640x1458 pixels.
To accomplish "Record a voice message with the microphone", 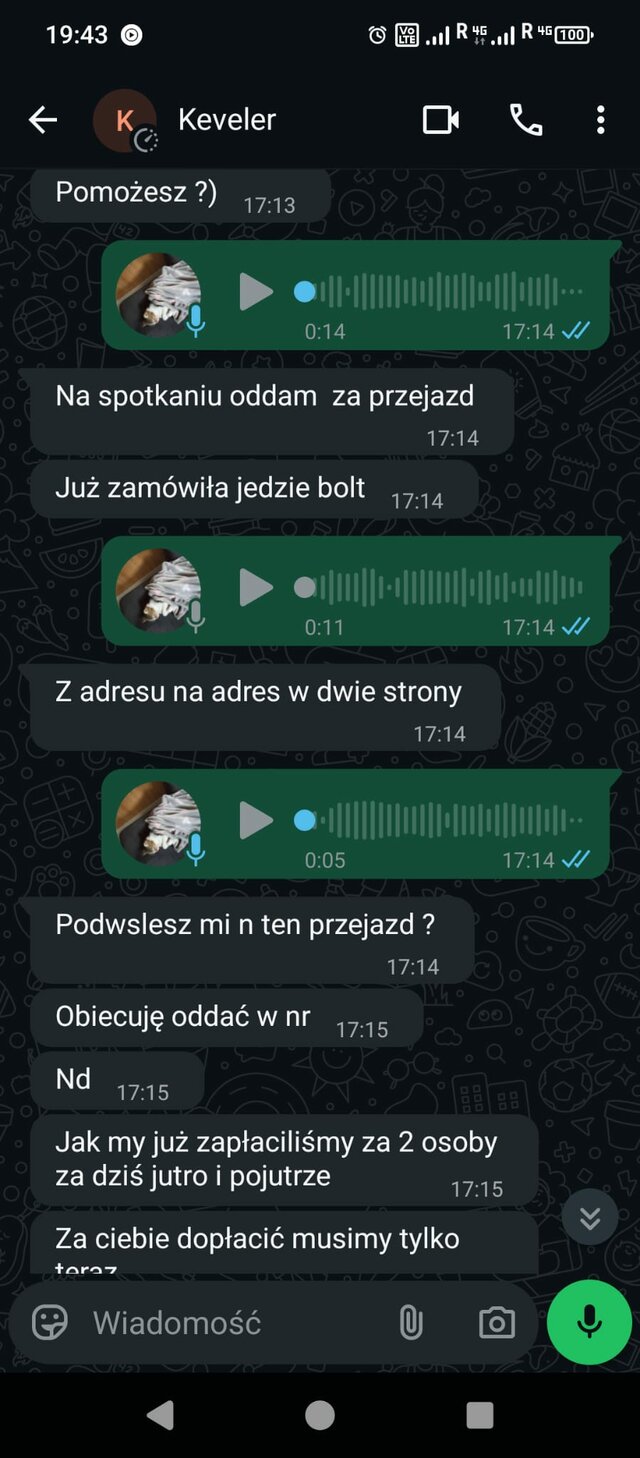I will tap(589, 1322).
